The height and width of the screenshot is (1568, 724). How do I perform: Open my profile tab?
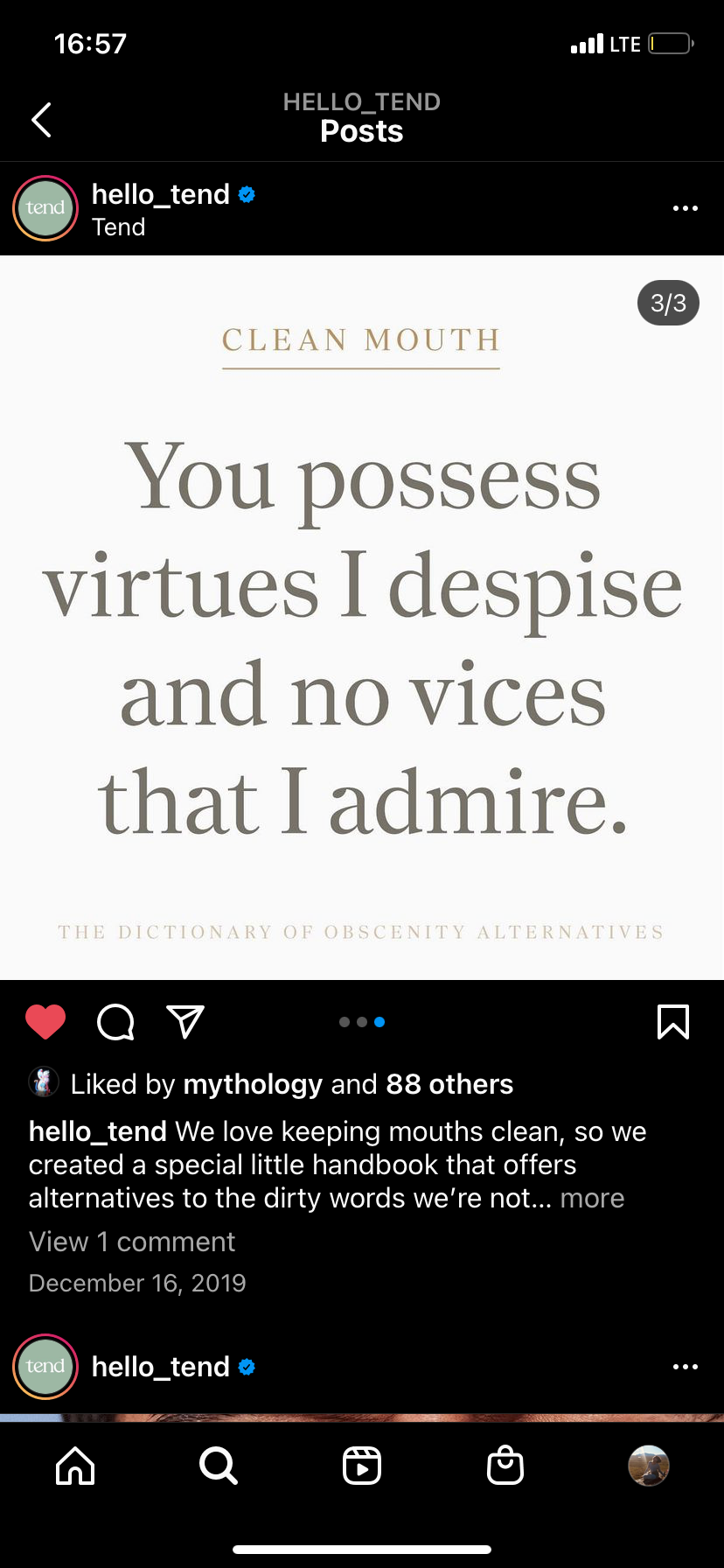coord(649,1466)
